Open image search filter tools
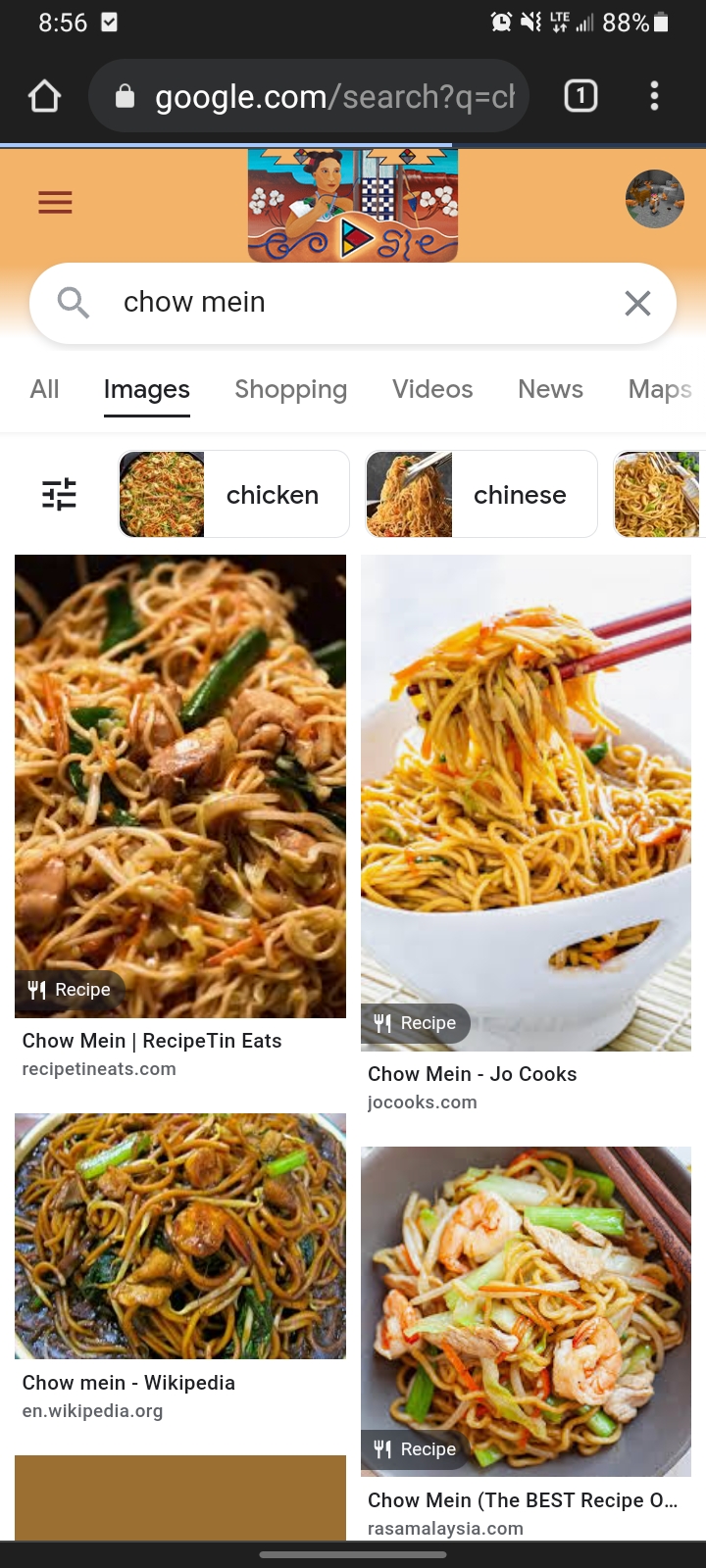706x1568 pixels. point(59,494)
